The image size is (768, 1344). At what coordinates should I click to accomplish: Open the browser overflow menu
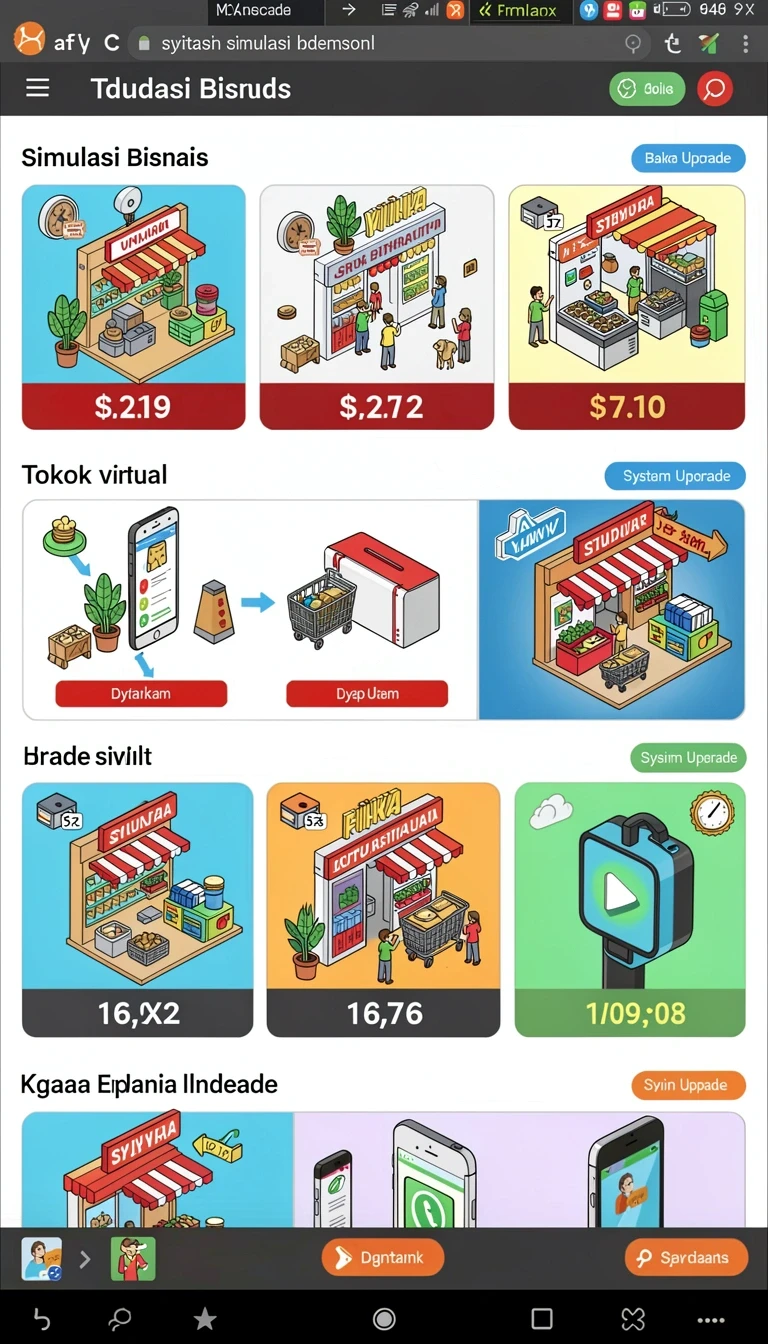[746, 44]
